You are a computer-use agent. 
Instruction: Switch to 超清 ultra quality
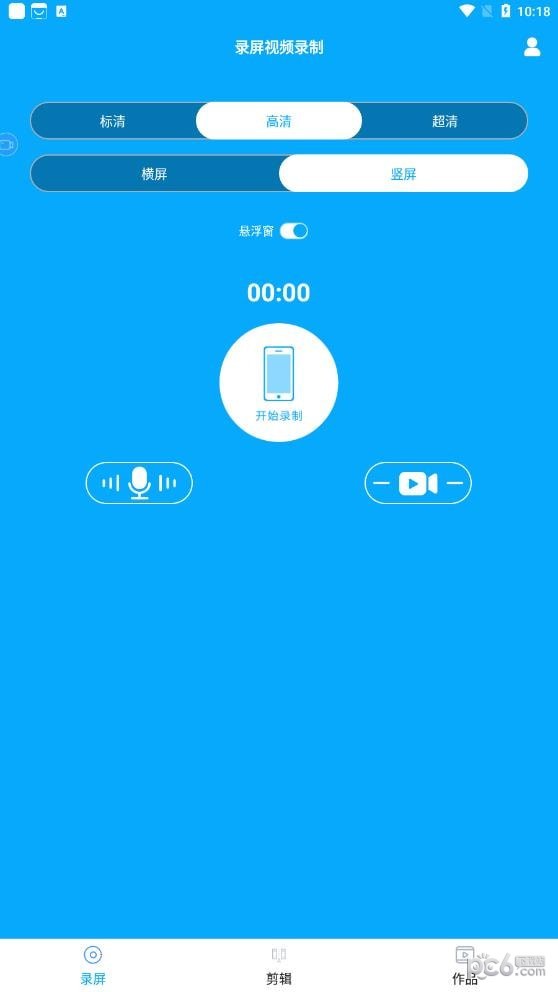tap(445, 121)
